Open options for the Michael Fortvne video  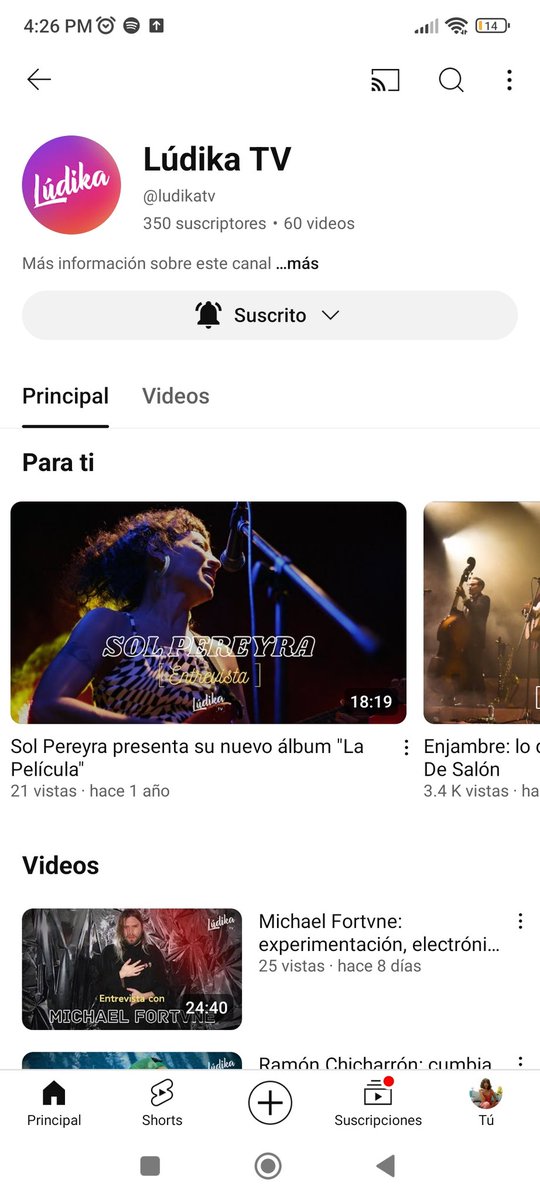tap(520, 921)
